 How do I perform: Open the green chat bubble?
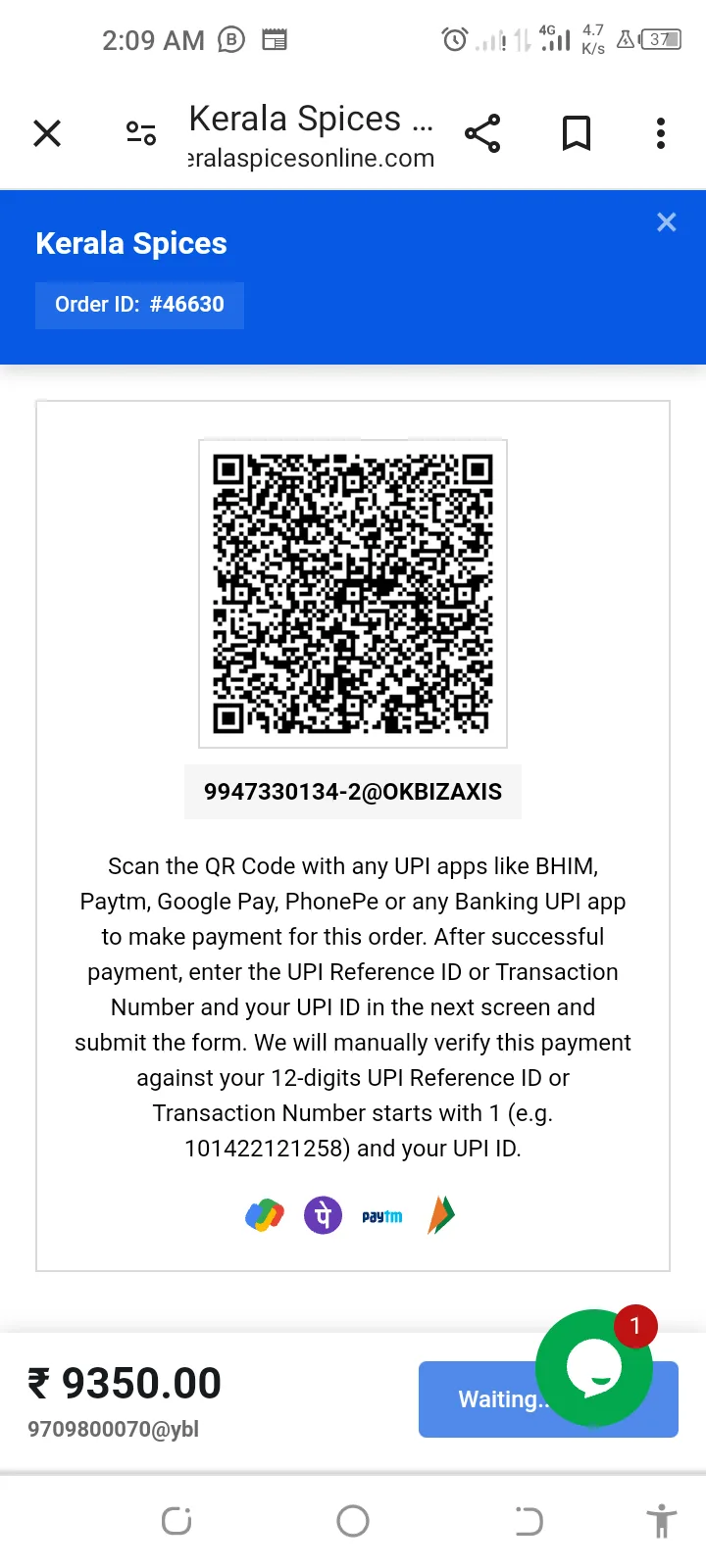coord(594,1368)
